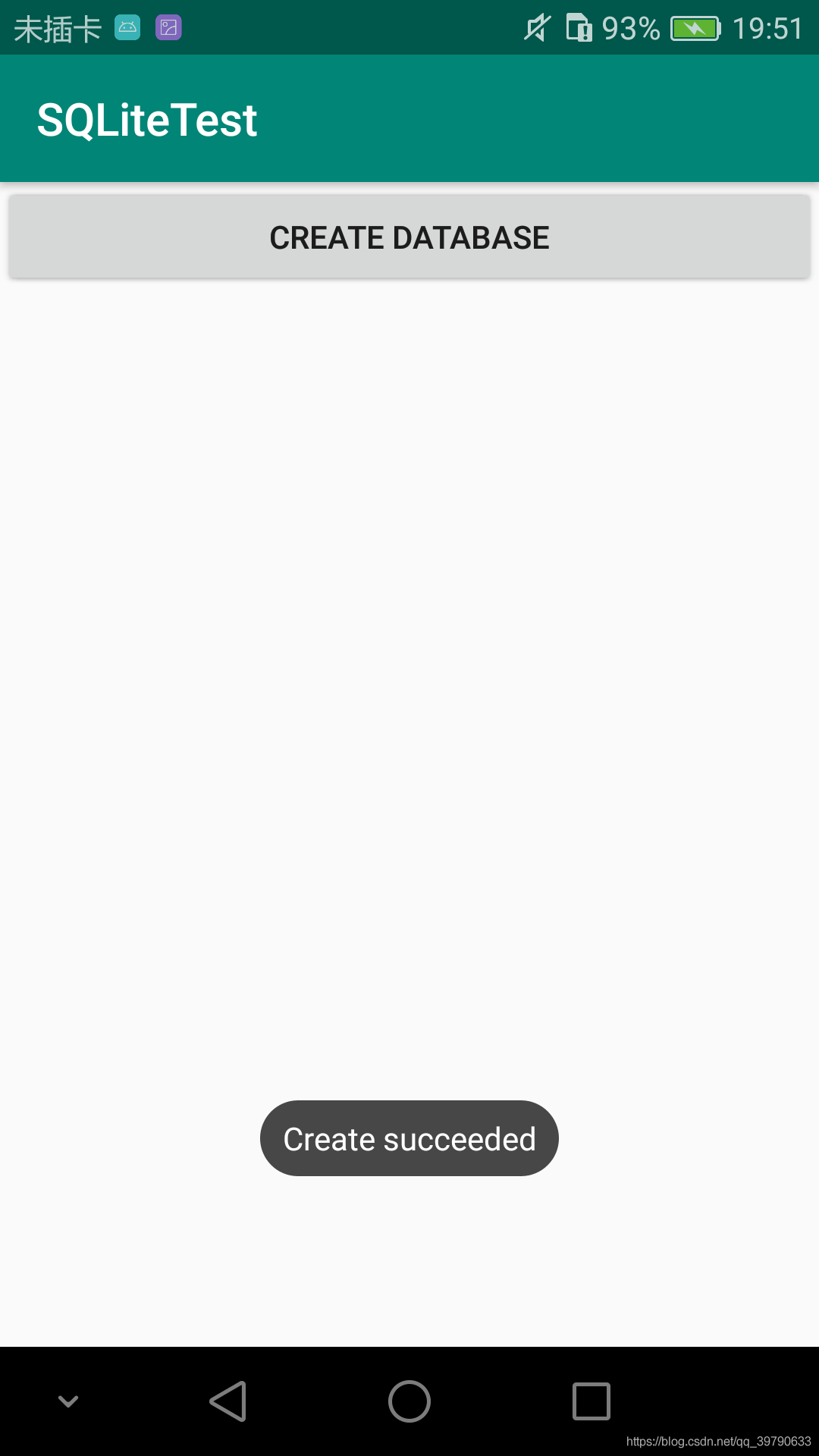Return to the home screen
This screenshot has width=819, height=1456.
click(x=409, y=1401)
